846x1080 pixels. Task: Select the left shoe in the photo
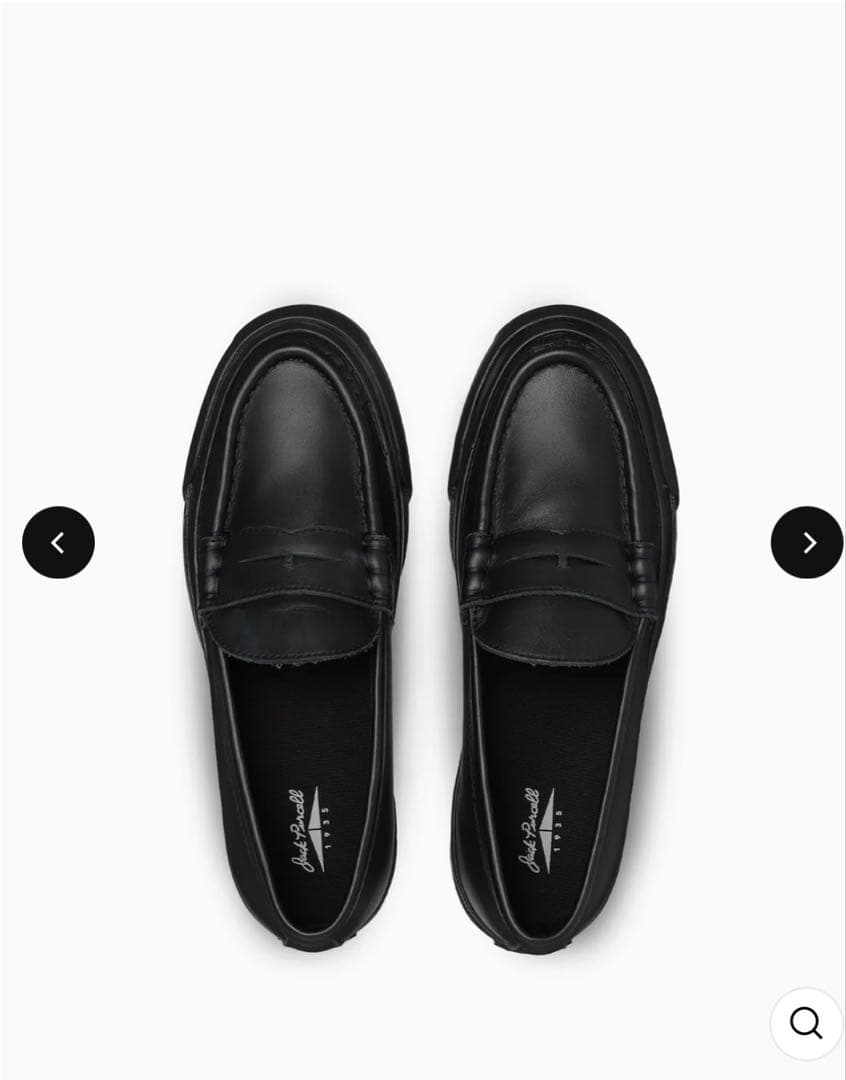pos(300,620)
